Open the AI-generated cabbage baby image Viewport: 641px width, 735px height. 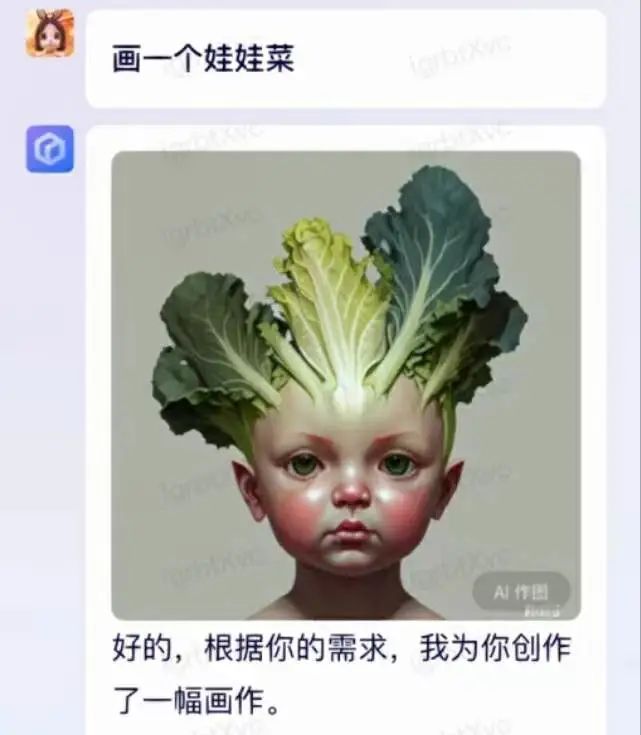345,385
